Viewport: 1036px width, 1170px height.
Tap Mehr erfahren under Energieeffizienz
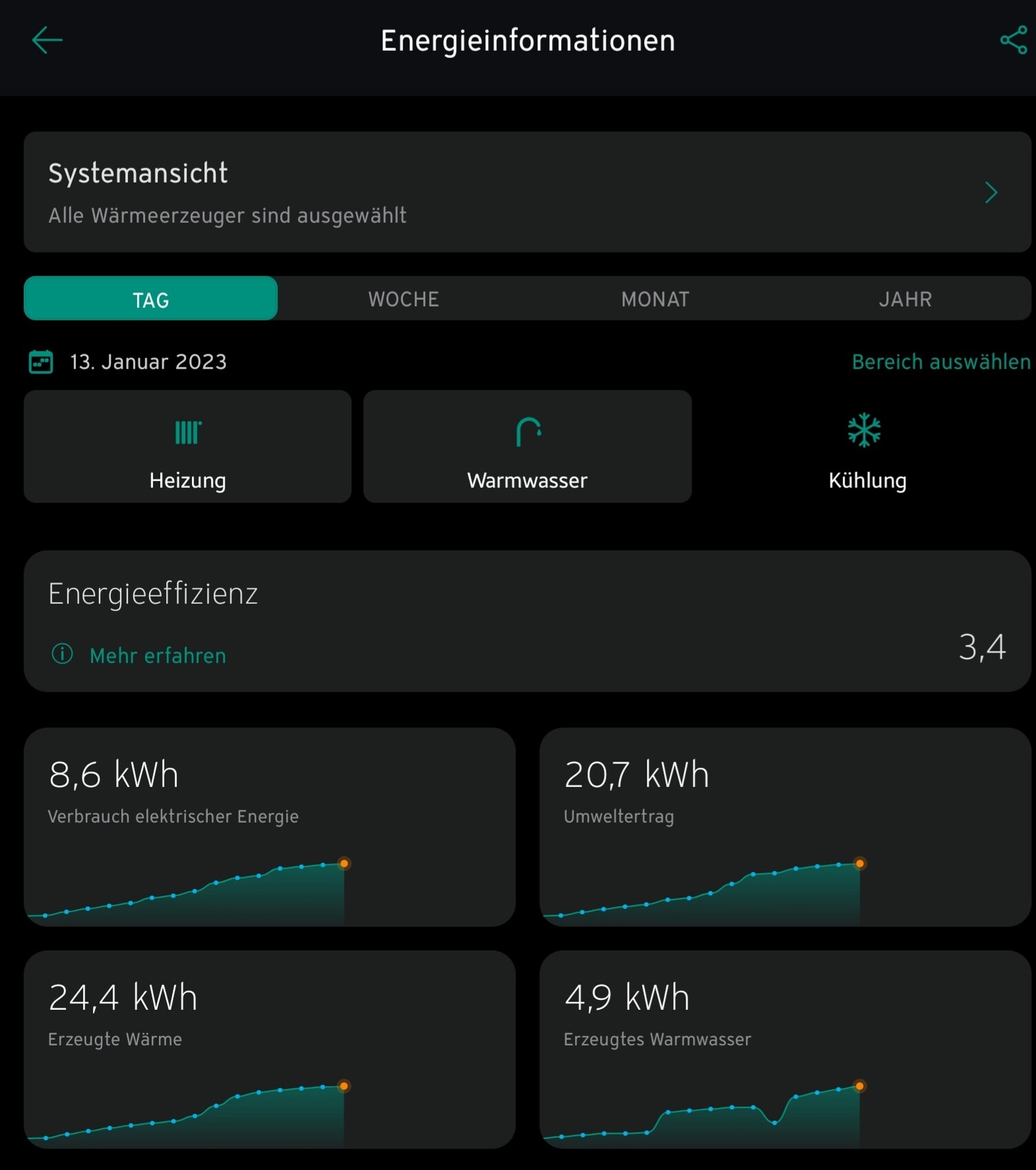pos(157,655)
